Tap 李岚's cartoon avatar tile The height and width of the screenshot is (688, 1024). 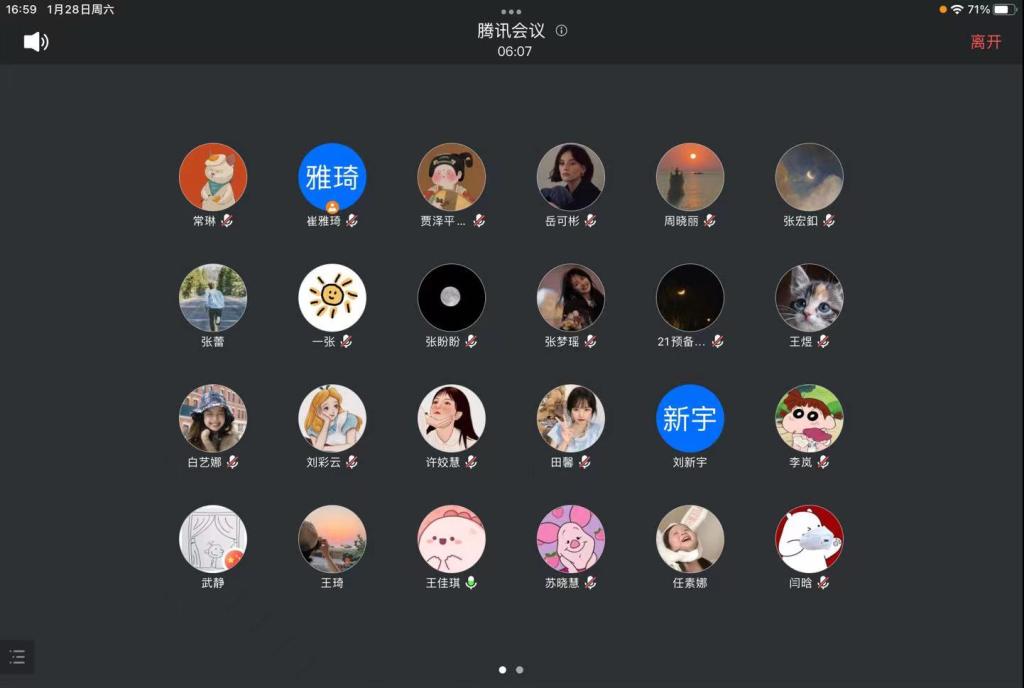[809, 418]
